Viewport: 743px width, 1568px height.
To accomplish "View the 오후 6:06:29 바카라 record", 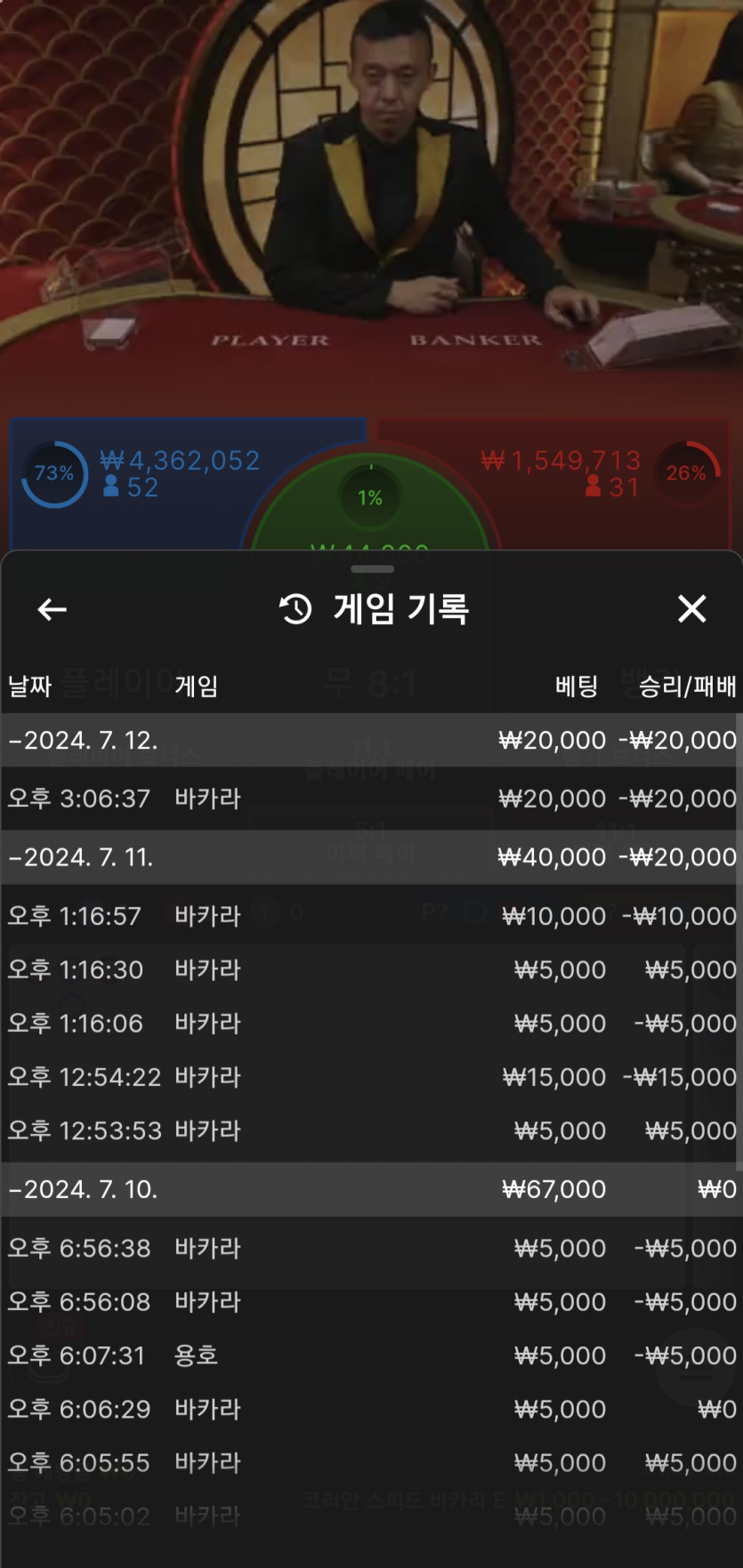I will point(371,1409).
